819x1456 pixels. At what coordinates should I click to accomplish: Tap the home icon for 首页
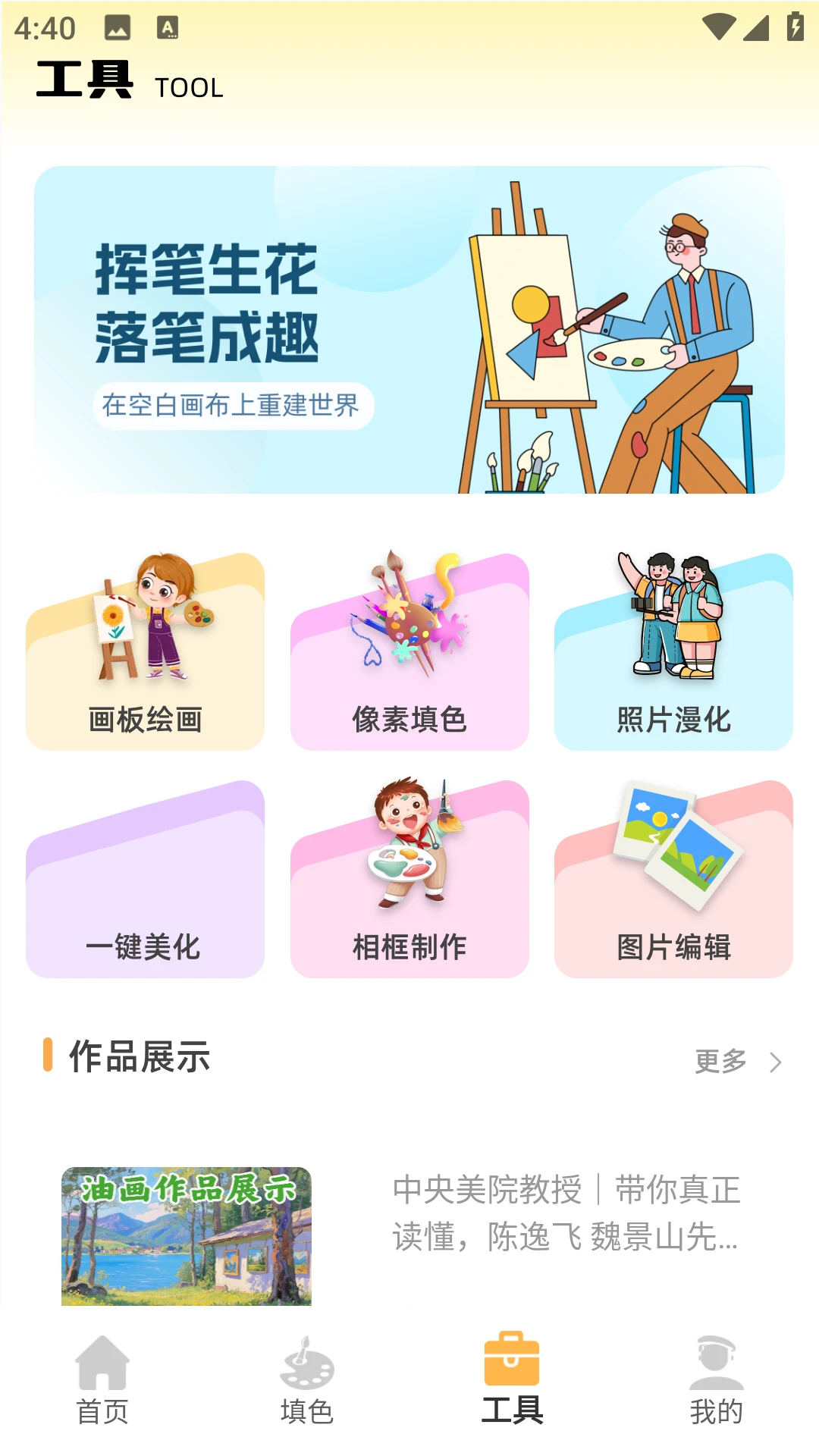pos(102,1361)
